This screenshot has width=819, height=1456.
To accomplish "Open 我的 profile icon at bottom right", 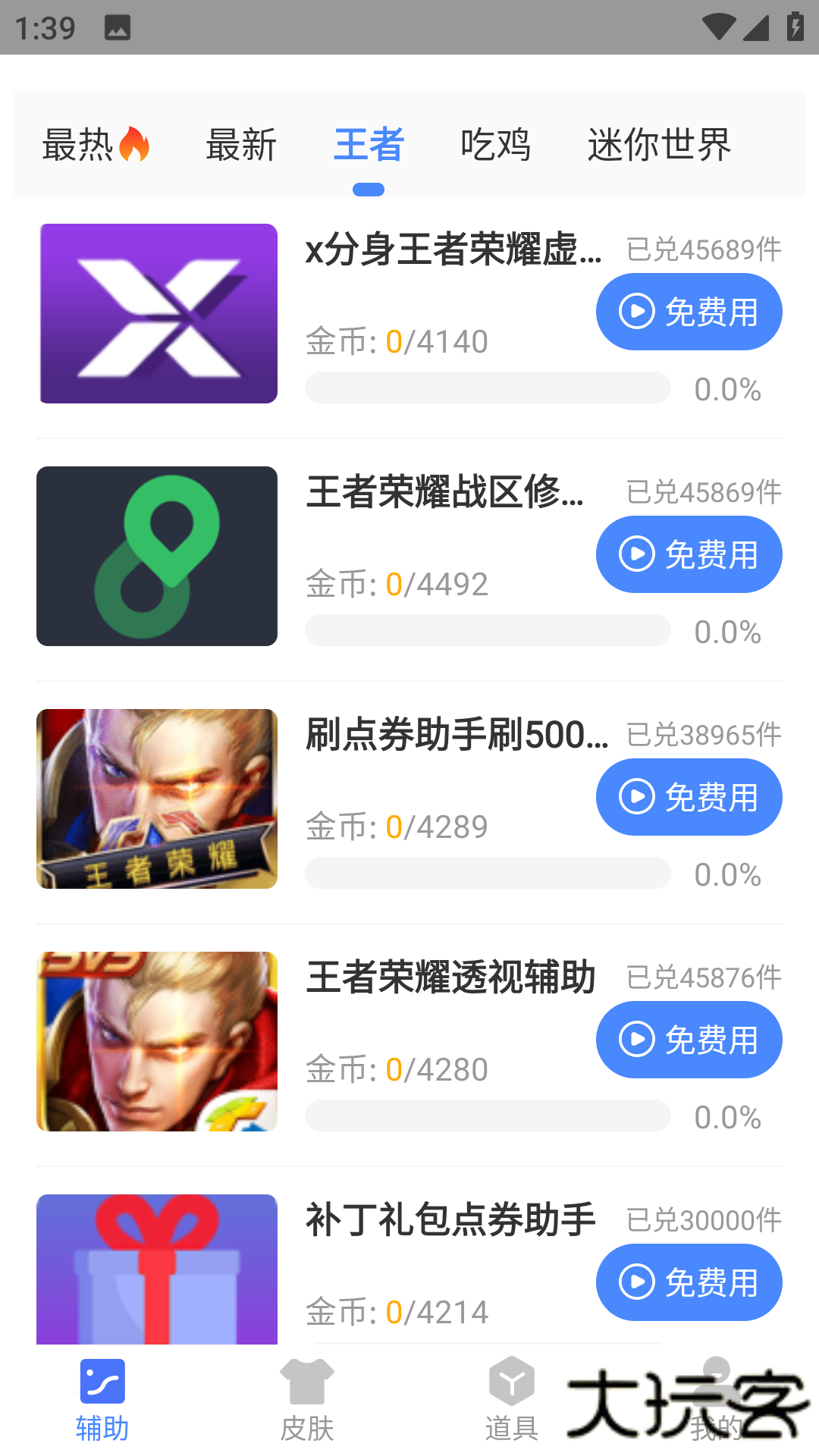I will (717, 1380).
